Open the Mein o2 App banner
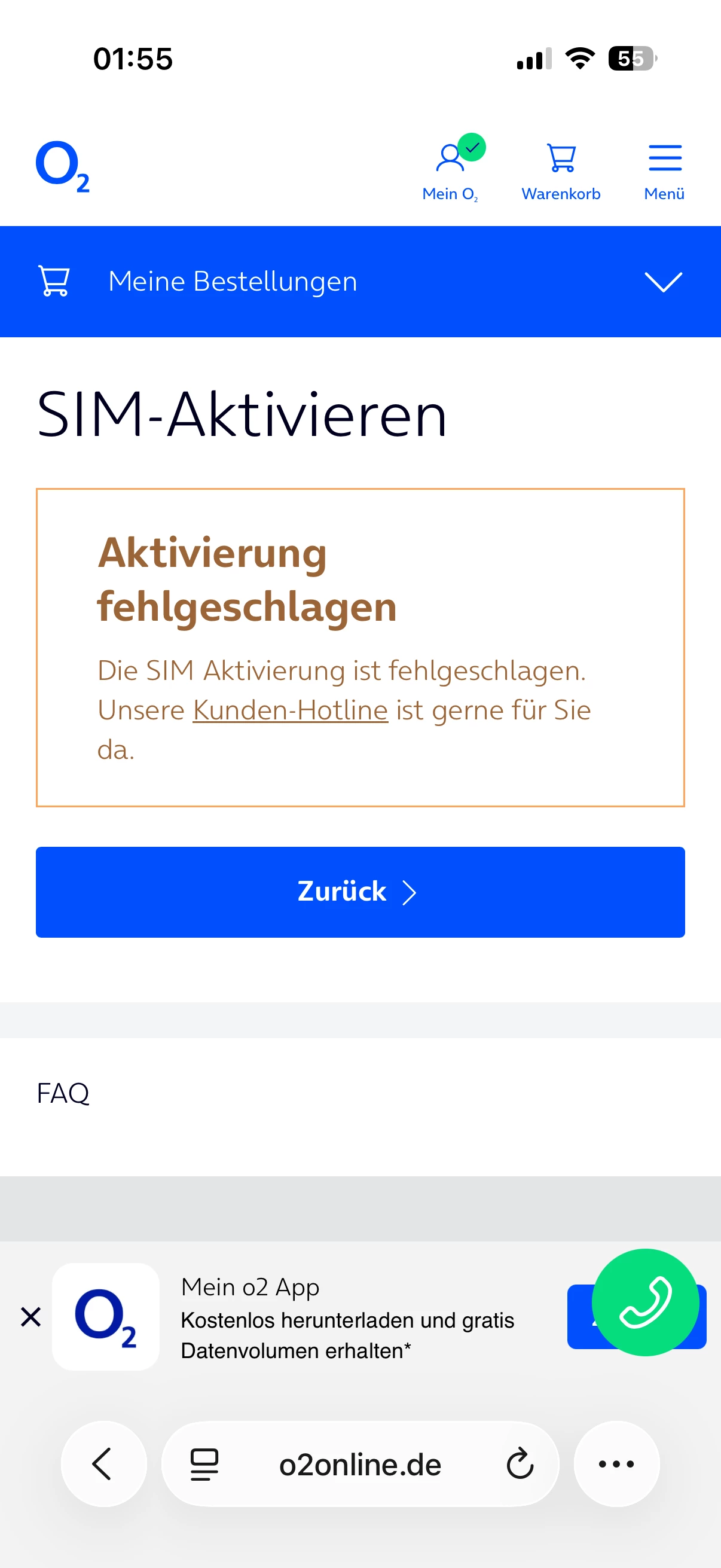 pyautogui.click(x=347, y=1318)
